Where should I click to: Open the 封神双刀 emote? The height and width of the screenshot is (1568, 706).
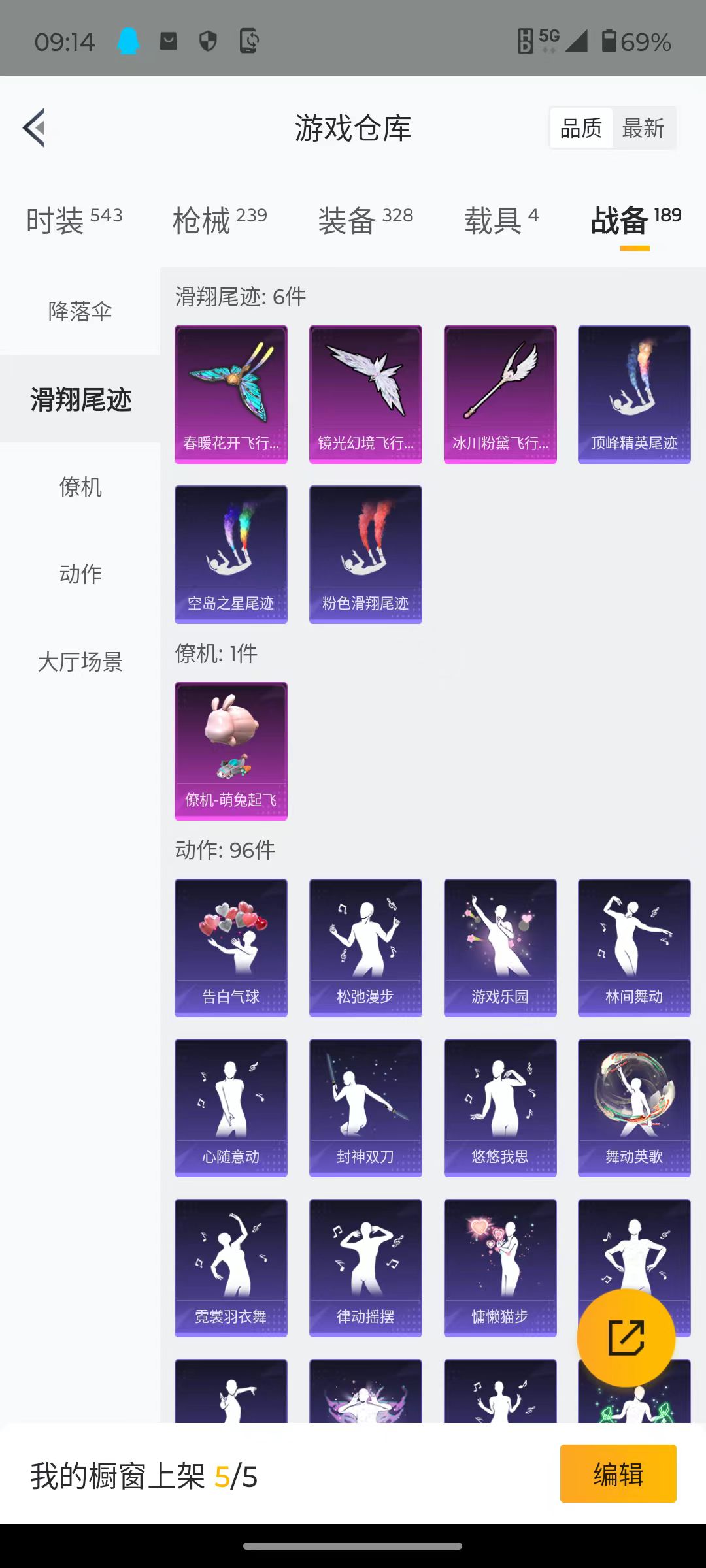coord(365,1108)
